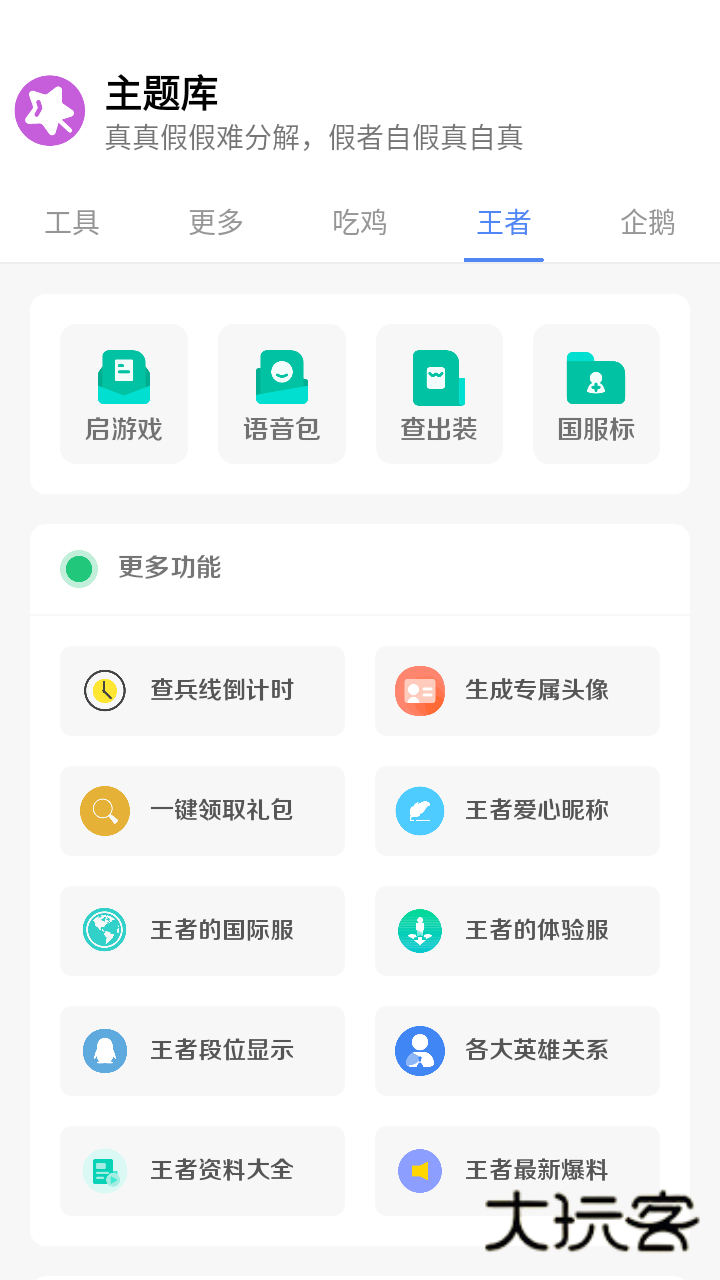
Task: Click the 查出装 equipment lookup icon
Action: pos(438,376)
